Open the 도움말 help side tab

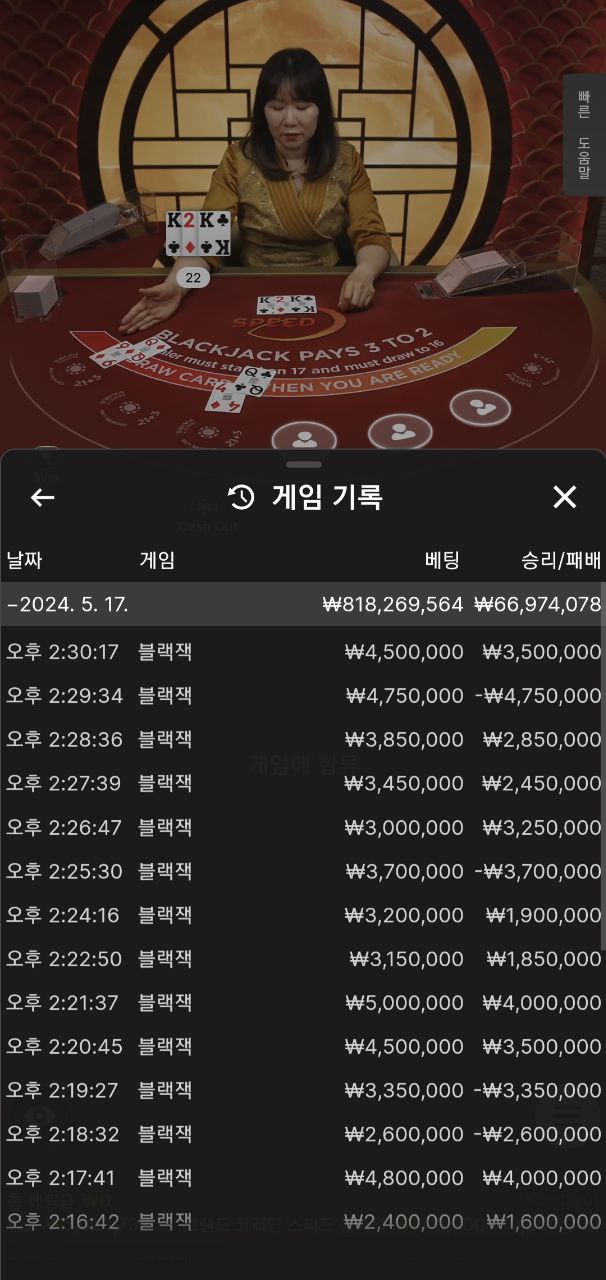(x=584, y=158)
